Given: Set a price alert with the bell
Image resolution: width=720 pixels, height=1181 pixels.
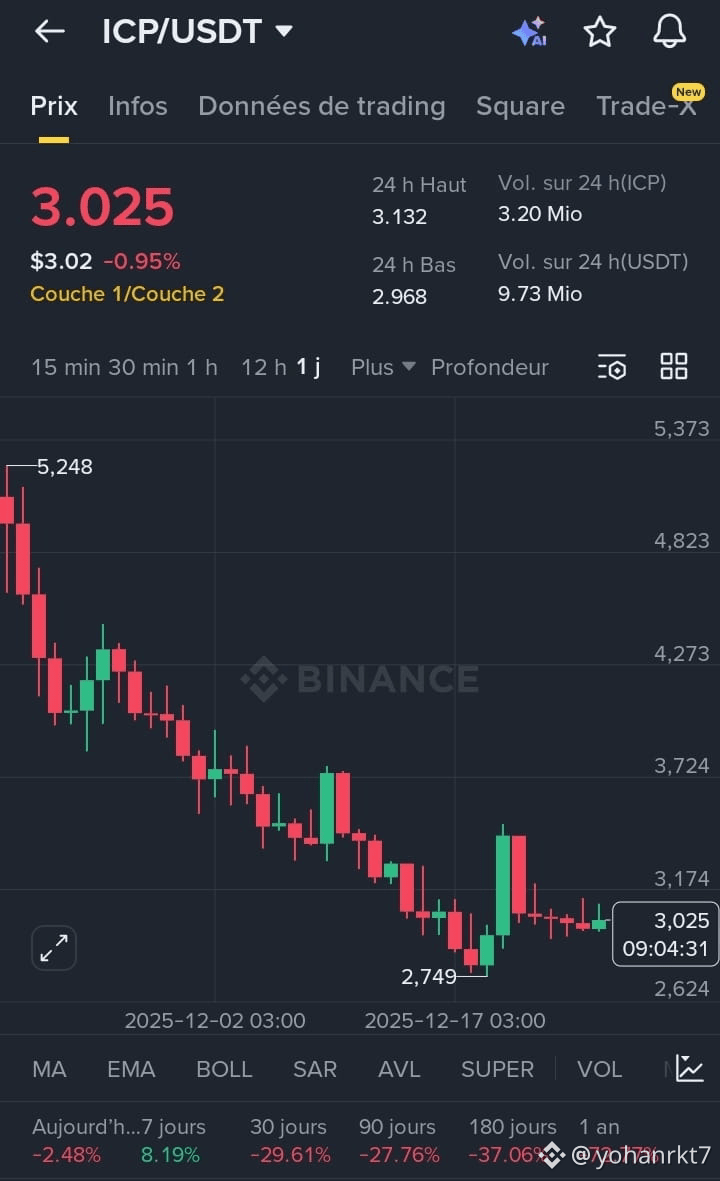Looking at the screenshot, I should coord(669,32).
